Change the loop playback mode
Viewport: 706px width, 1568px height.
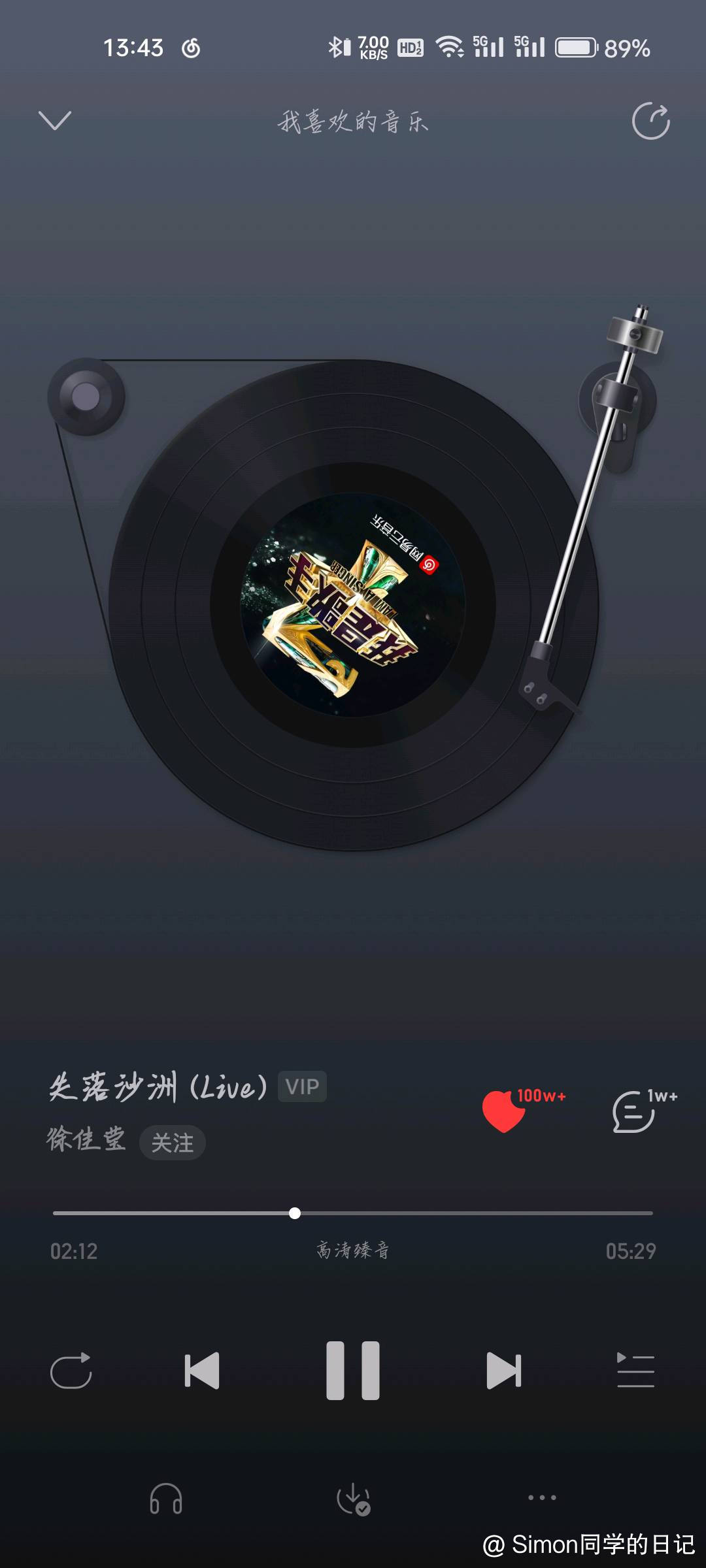[x=71, y=1371]
